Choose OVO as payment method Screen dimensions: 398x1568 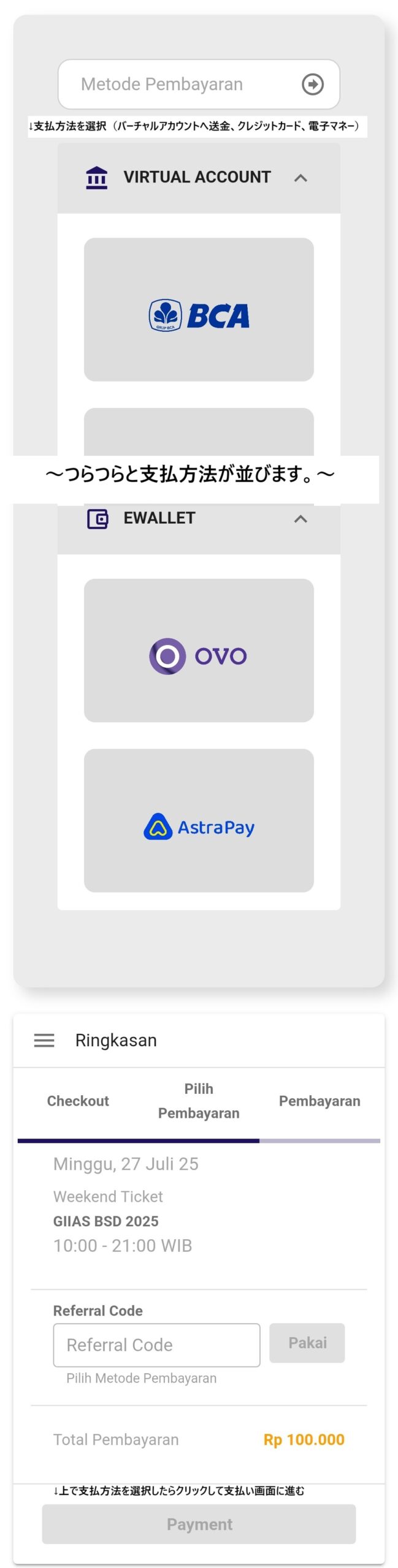tap(199, 650)
